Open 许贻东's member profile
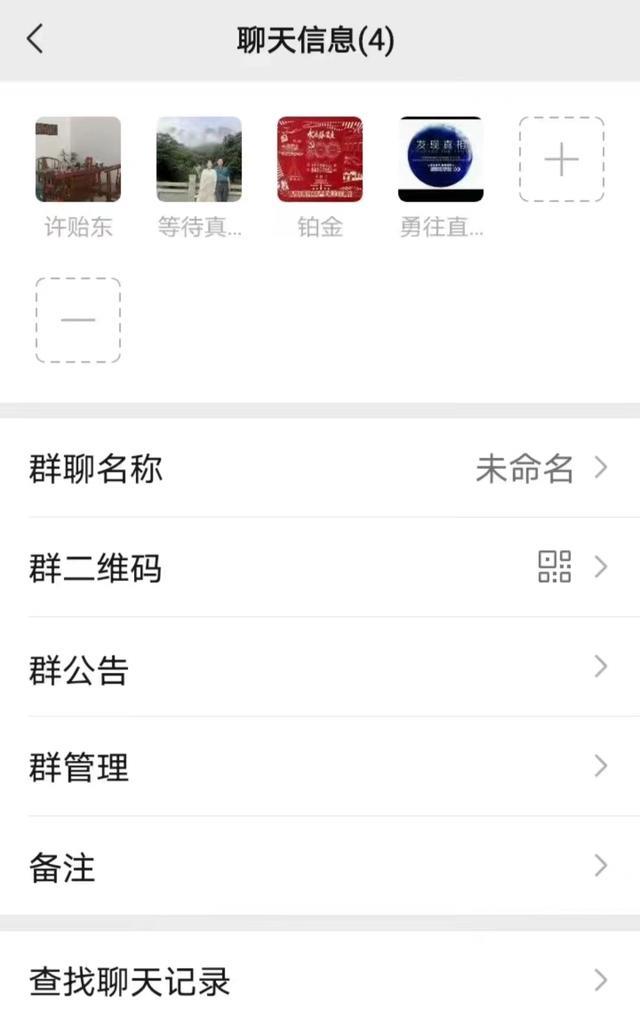 point(78,160)
